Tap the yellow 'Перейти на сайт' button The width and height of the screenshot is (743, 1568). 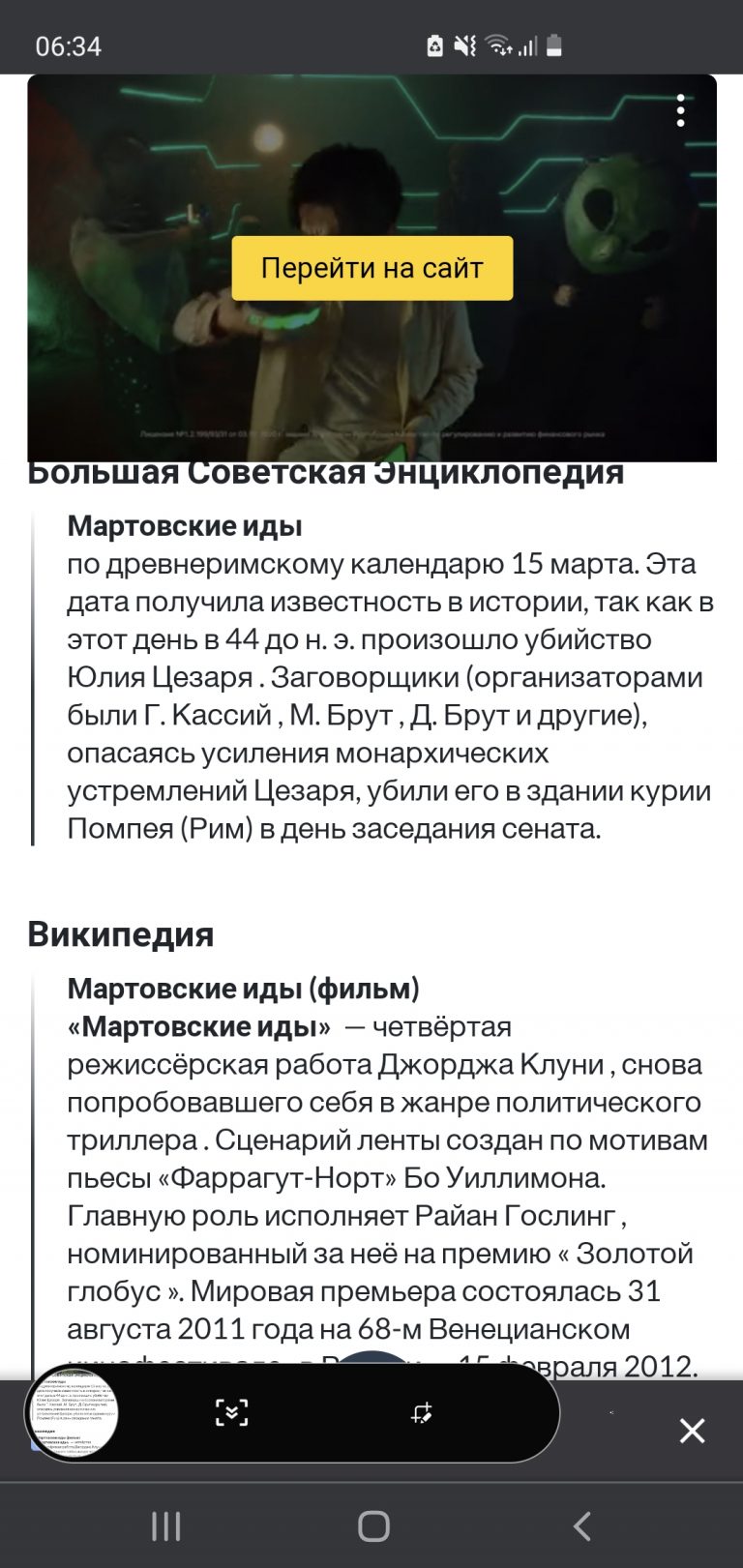coord(372,268)
